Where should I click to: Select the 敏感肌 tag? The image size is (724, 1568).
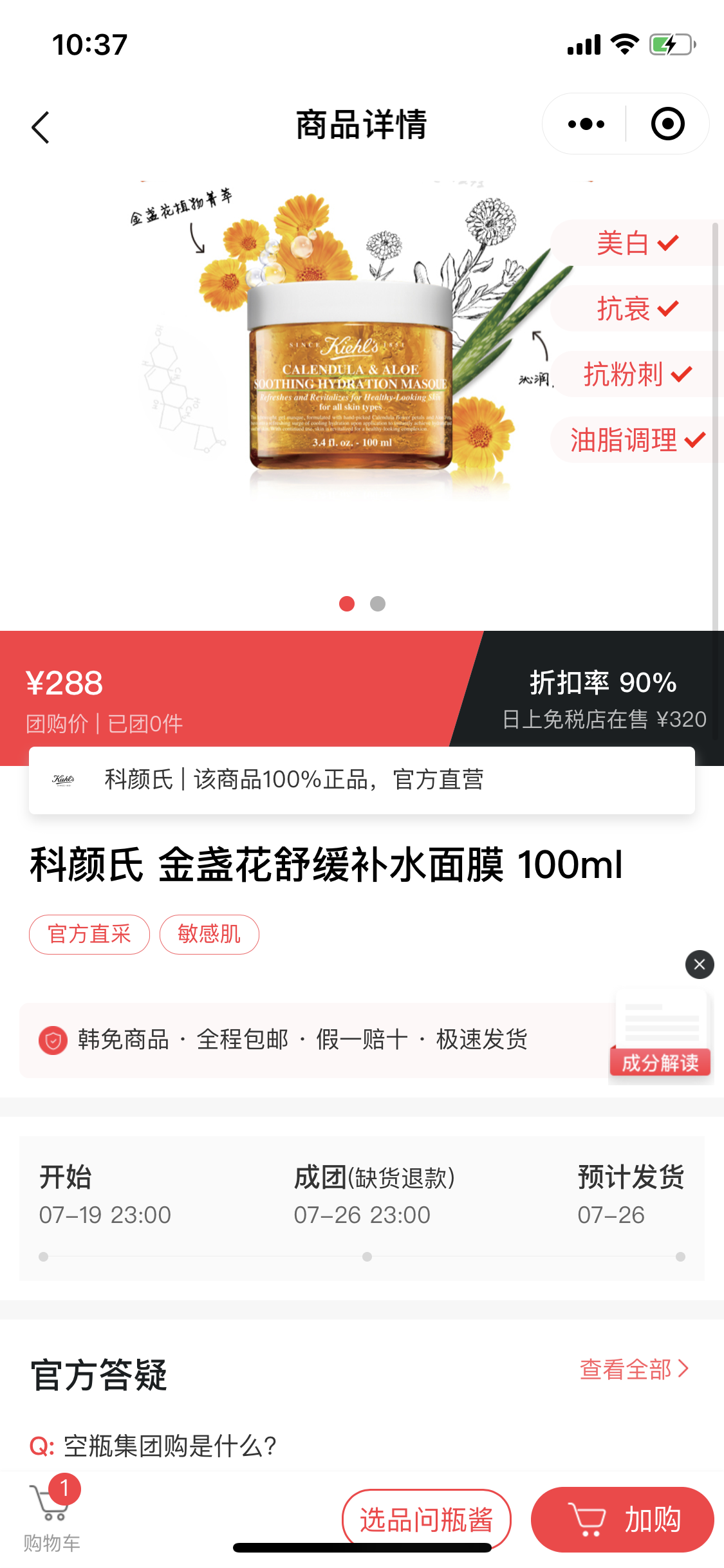209,934
